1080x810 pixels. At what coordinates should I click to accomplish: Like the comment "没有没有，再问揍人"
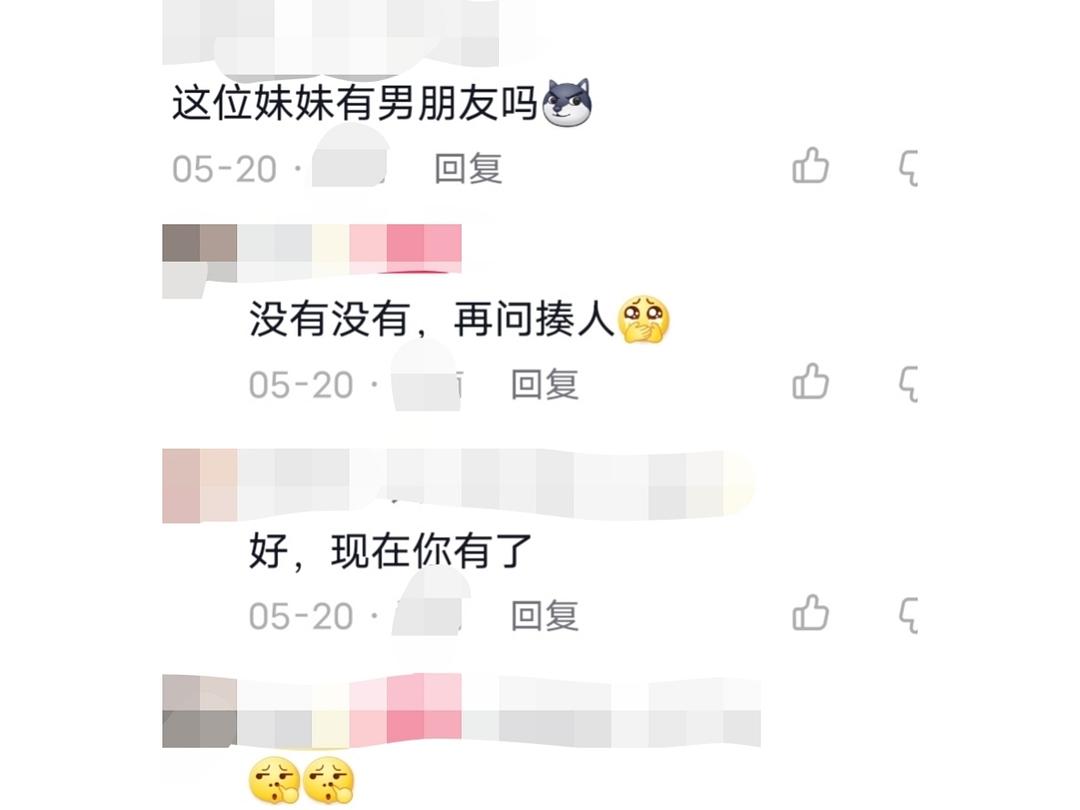click(810, 381)
